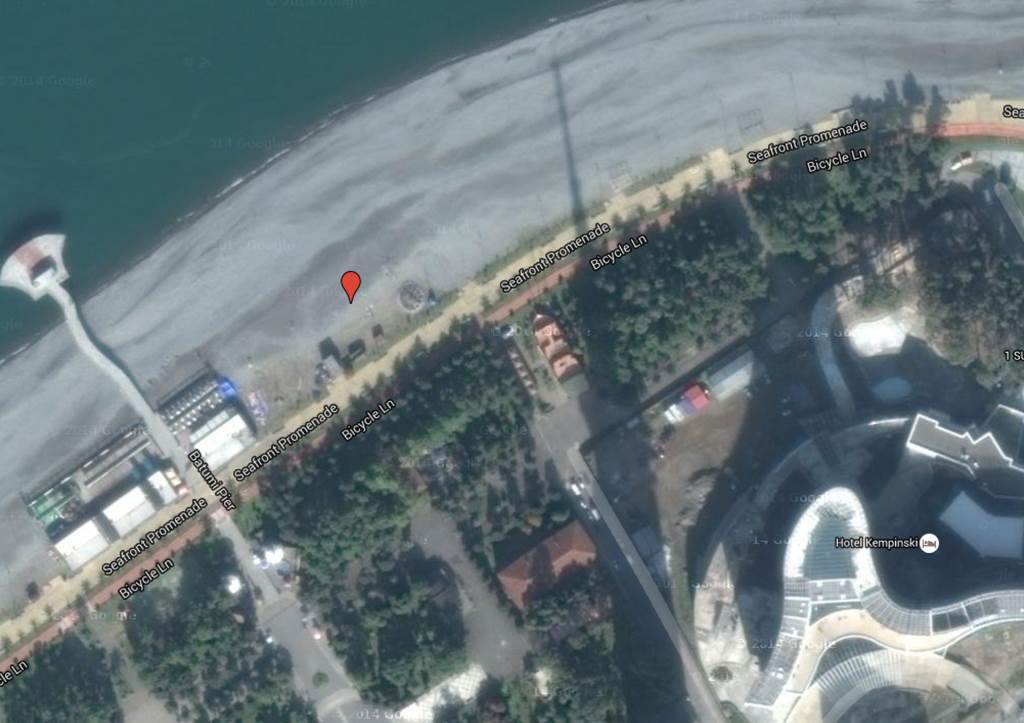Open the Hotel Kempinski place marker
Screen dimensions: 1024x723
(929, 543)
